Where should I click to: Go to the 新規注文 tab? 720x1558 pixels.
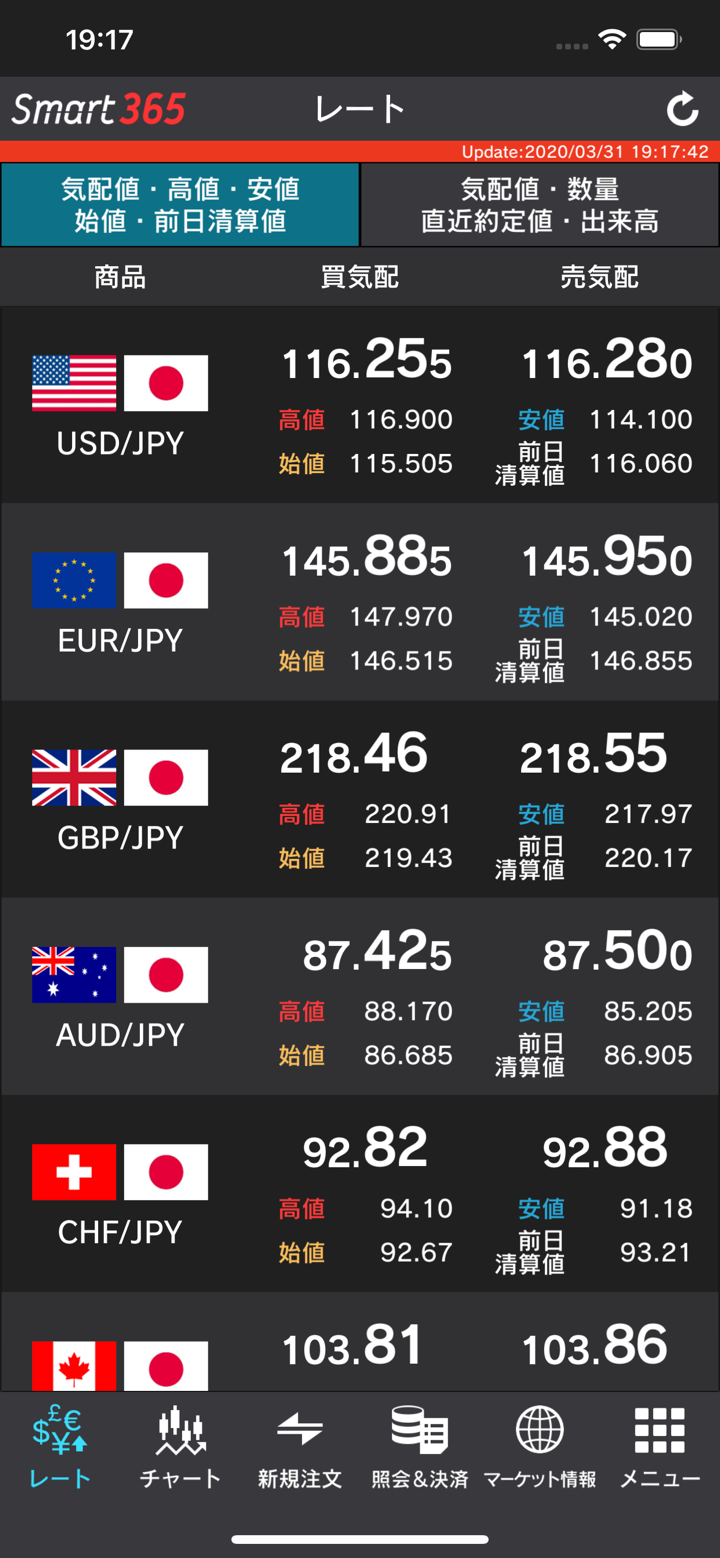(300, 1446)
